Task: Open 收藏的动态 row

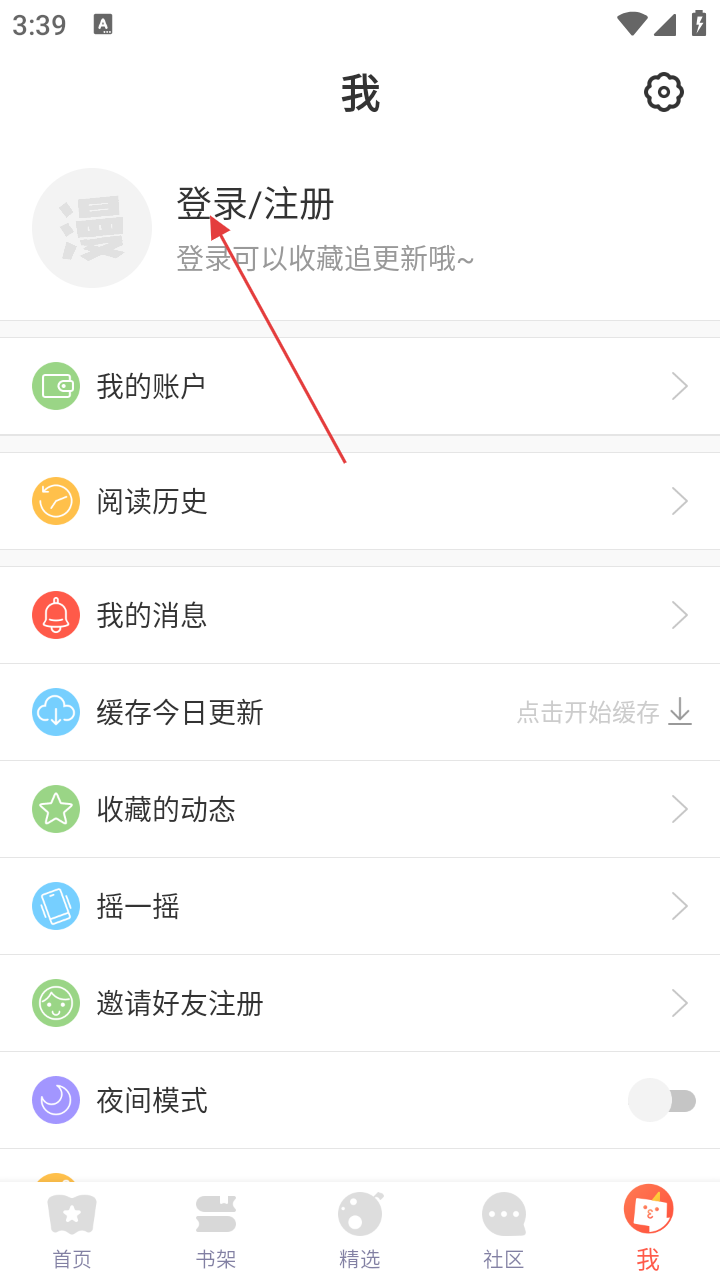Action: [x=360, y=809]
